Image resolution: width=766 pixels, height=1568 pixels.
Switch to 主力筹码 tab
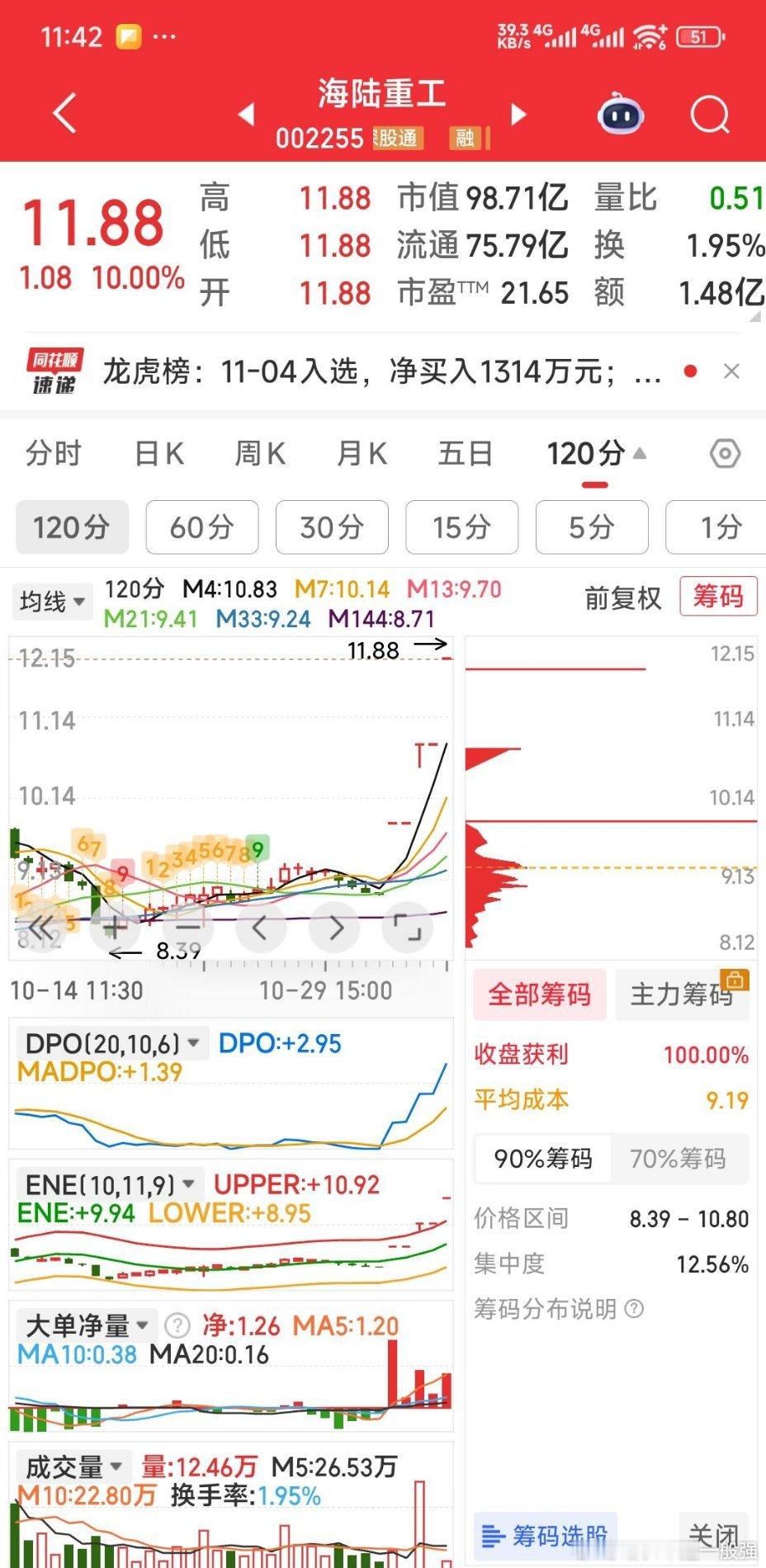click(x=682, y=994)
